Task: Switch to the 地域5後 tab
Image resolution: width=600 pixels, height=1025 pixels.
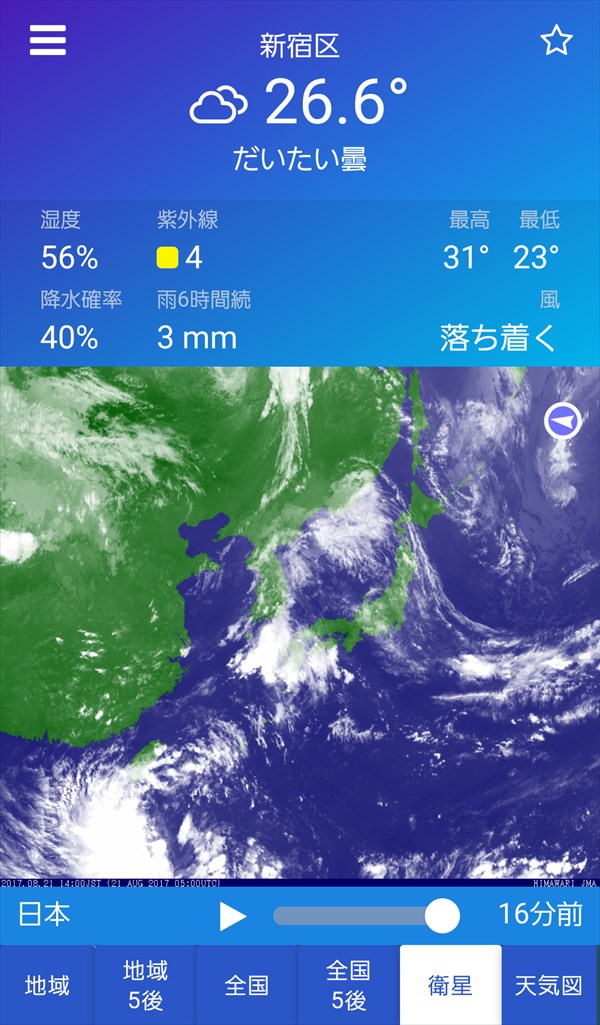Action: 146,986
